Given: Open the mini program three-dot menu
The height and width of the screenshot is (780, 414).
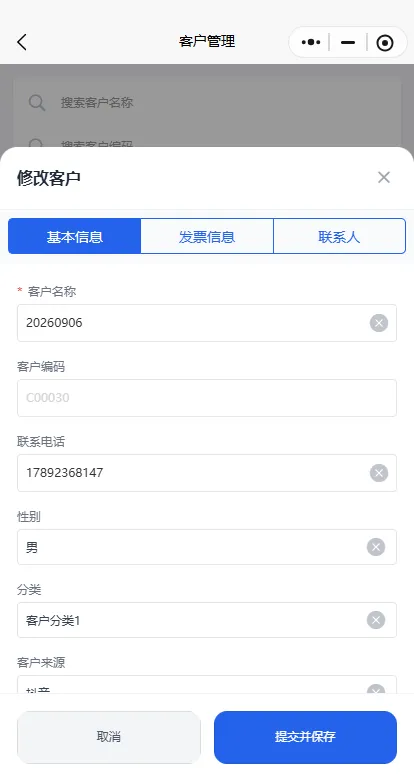Looking at the screenshot, I should [311, 43].
